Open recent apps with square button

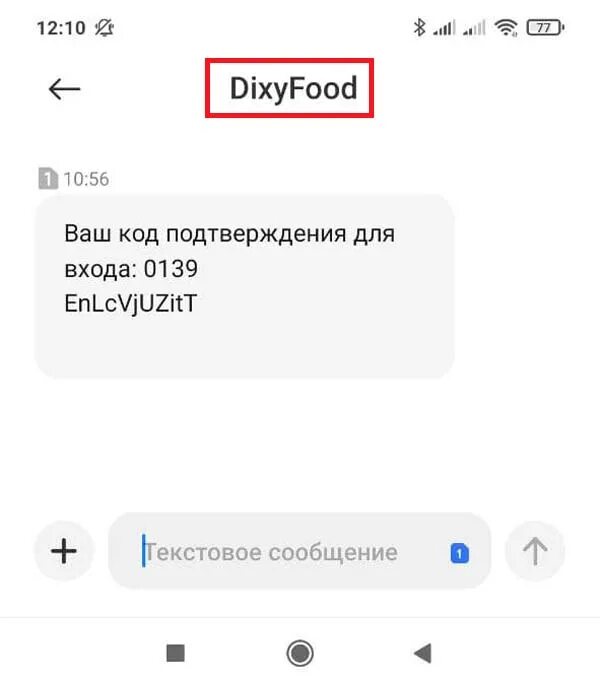tap(176, 653)
